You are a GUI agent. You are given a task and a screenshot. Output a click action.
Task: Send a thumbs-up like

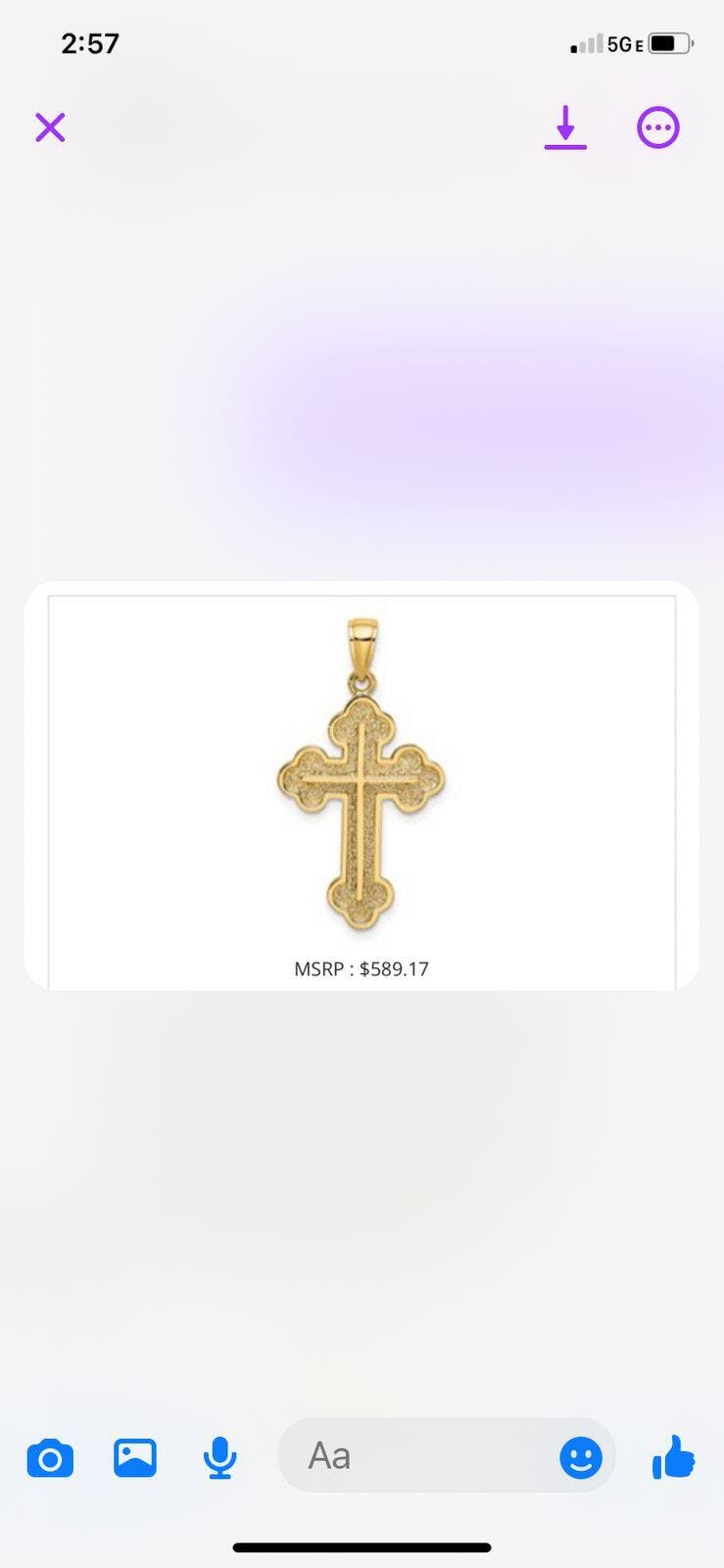click(x=674, y=1456)
